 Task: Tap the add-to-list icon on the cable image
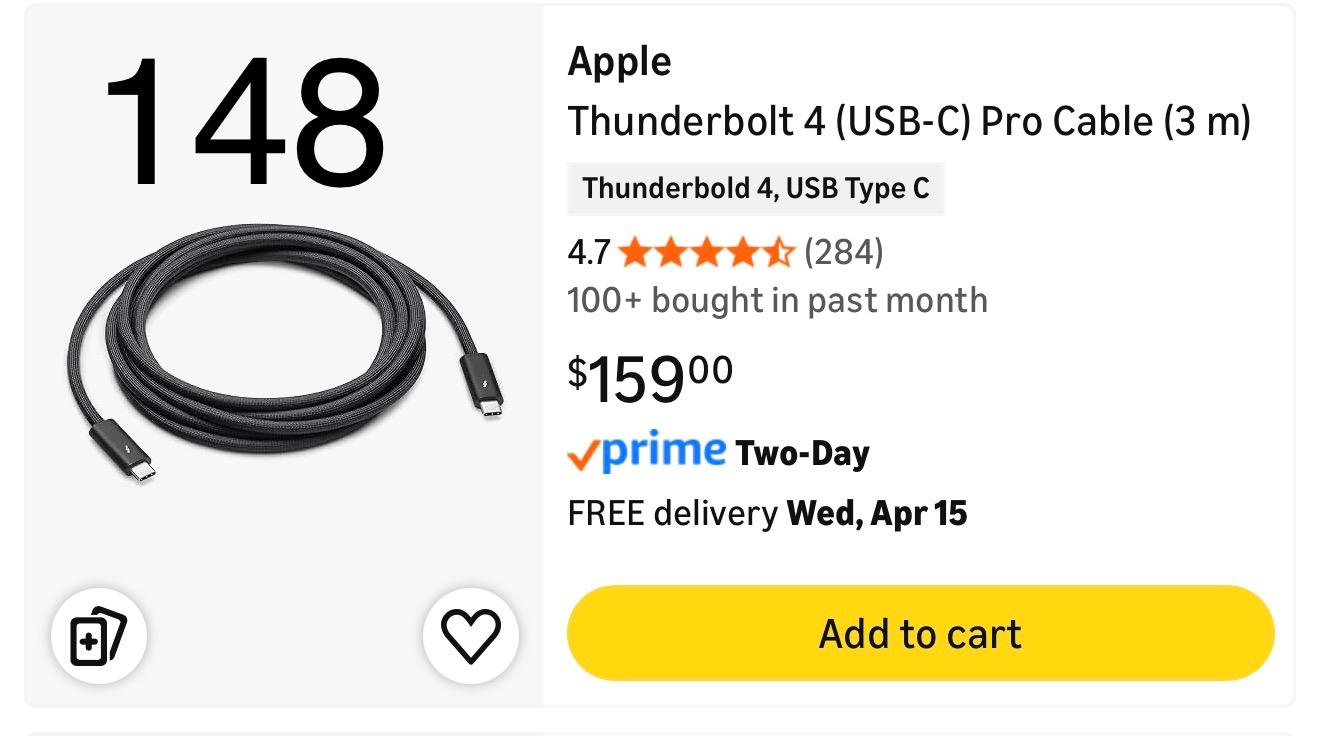point(99,636)
